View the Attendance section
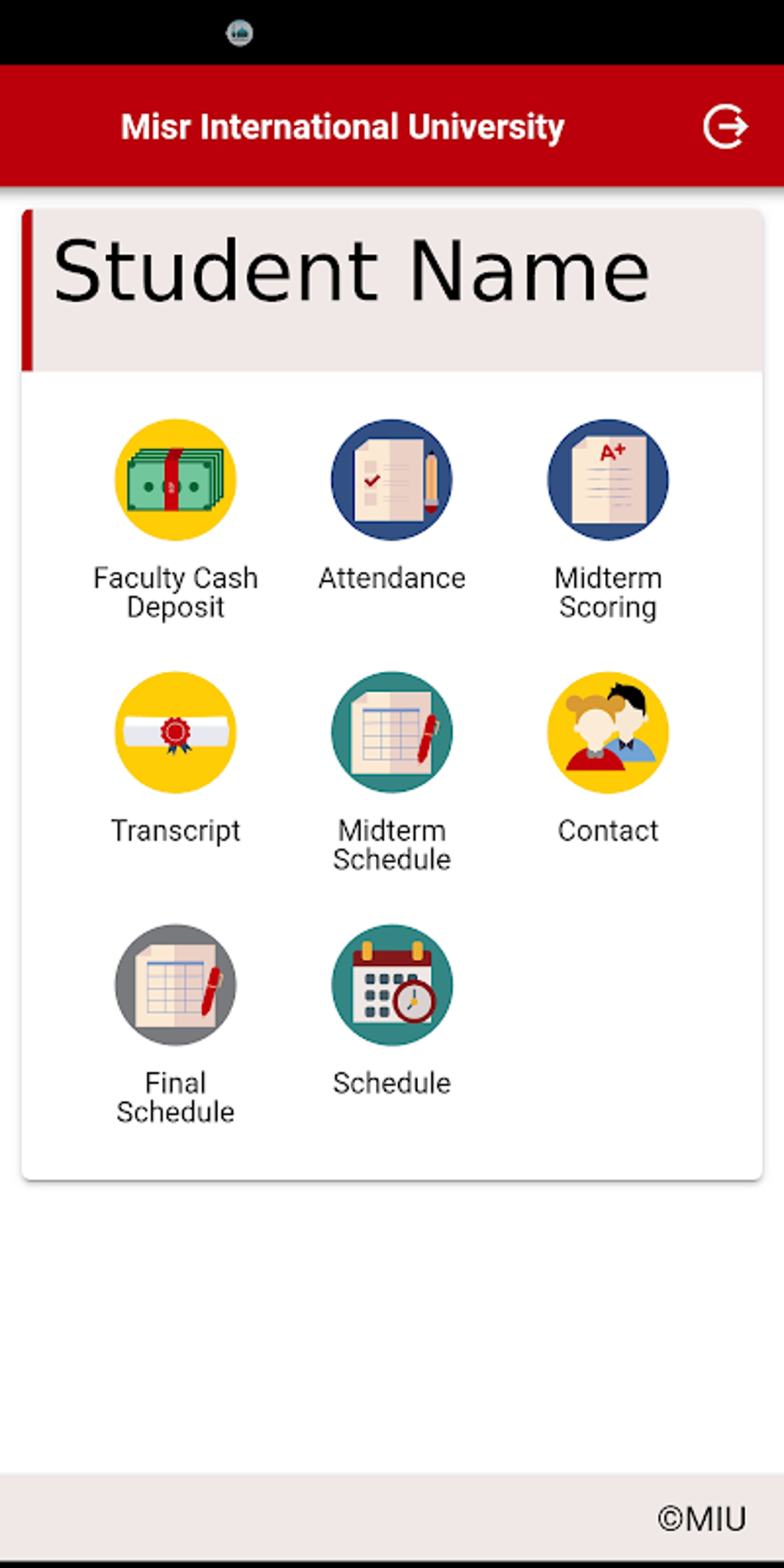This screenshot has height=1568, width=784. click(x=392, y=480)
